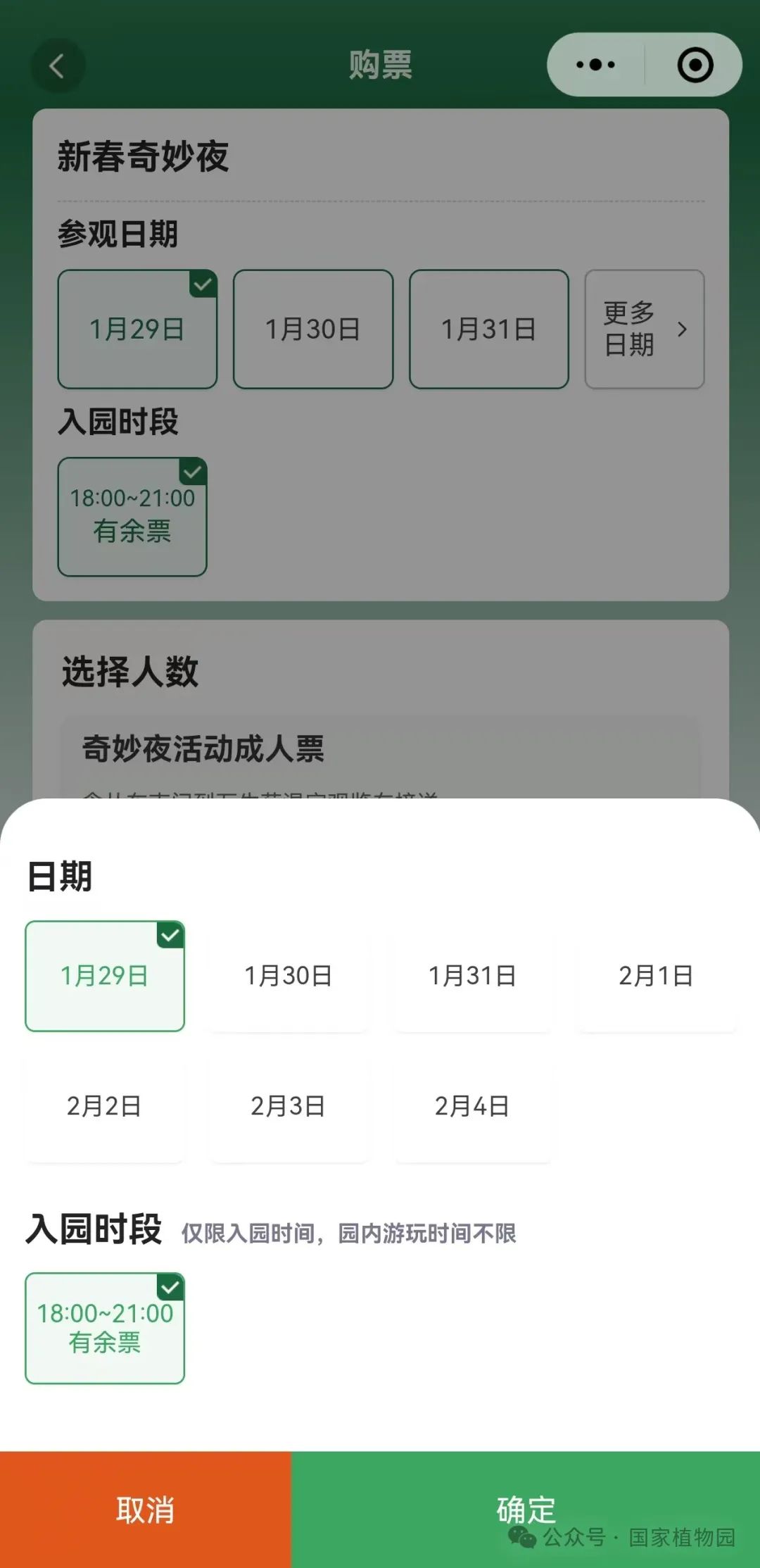
Task: Select the 18:00~21:00 entry slot in sheet
Action: click(104, 1328)
